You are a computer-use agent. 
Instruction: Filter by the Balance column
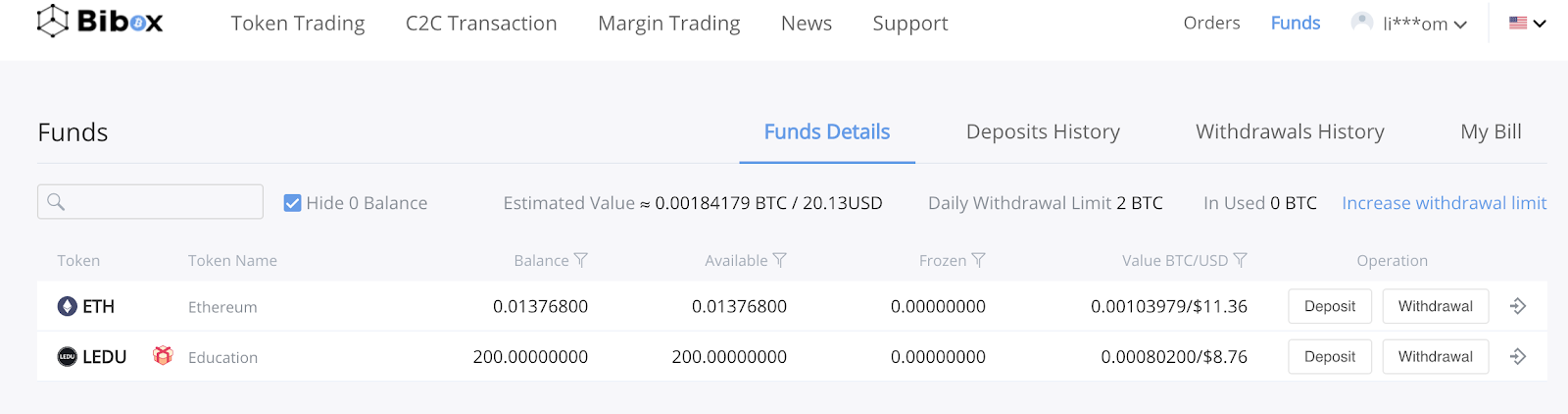click(581, 260)
